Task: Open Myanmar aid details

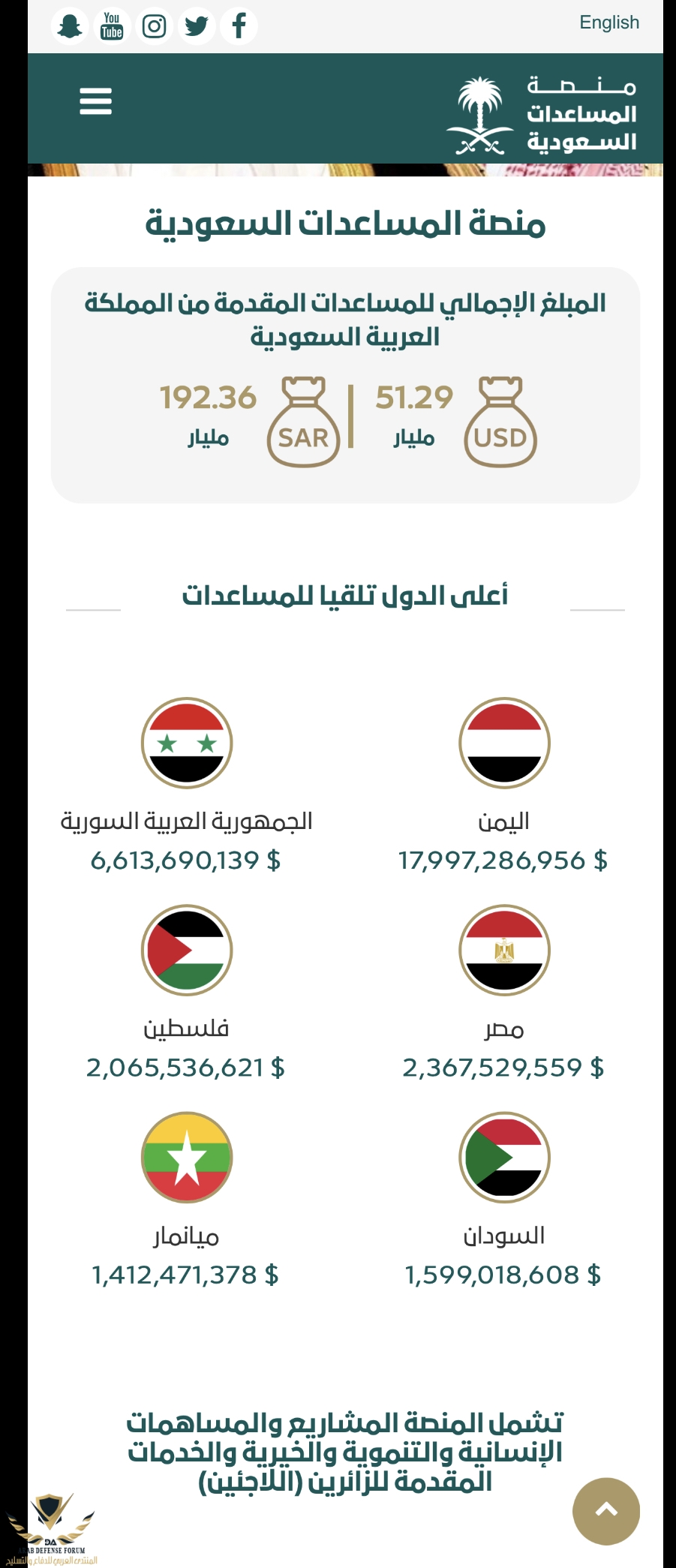Action: [x=187, y=1158]
